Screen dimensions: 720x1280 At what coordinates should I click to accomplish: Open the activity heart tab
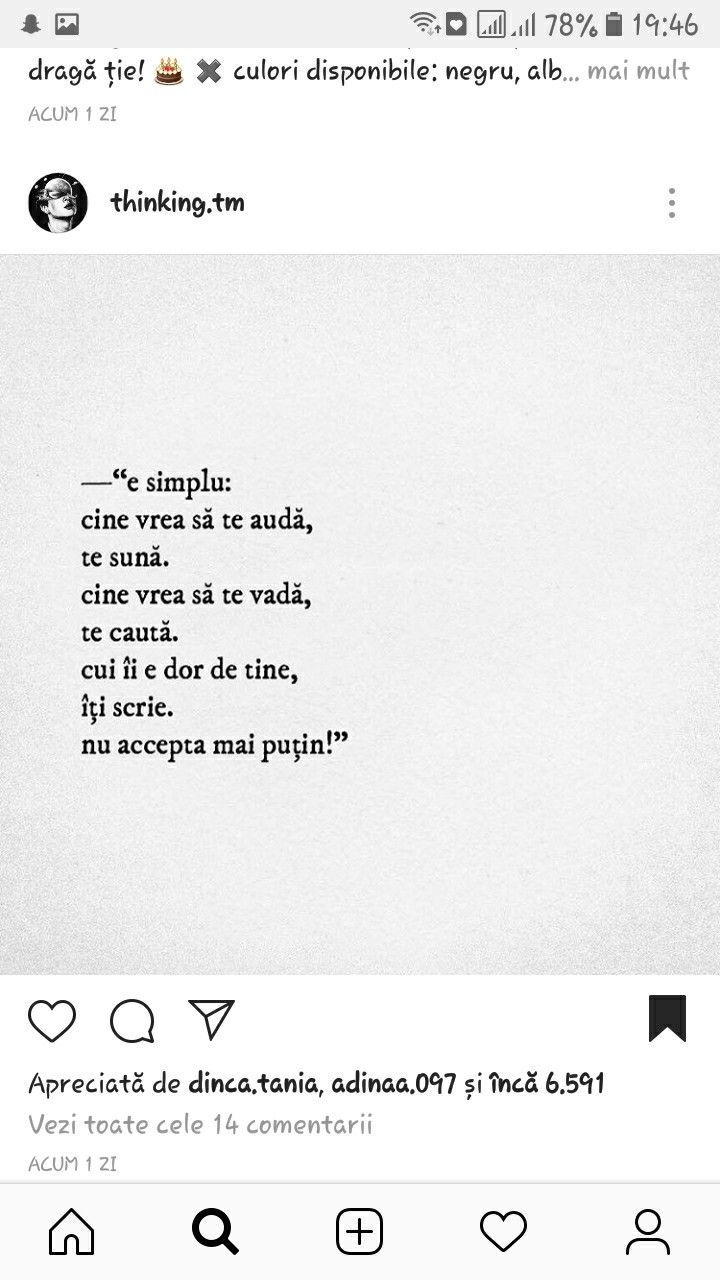503,1231
